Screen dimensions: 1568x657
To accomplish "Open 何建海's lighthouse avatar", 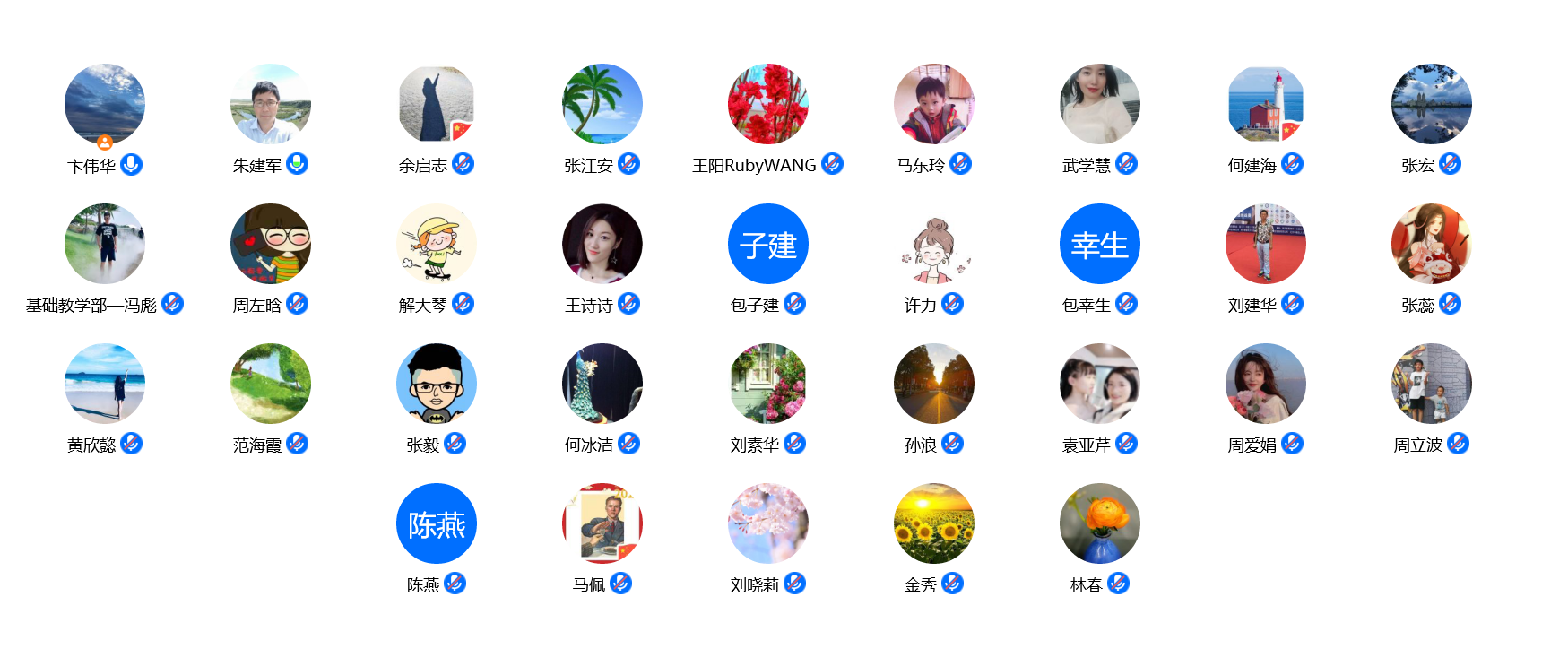I will (1266, 104).
